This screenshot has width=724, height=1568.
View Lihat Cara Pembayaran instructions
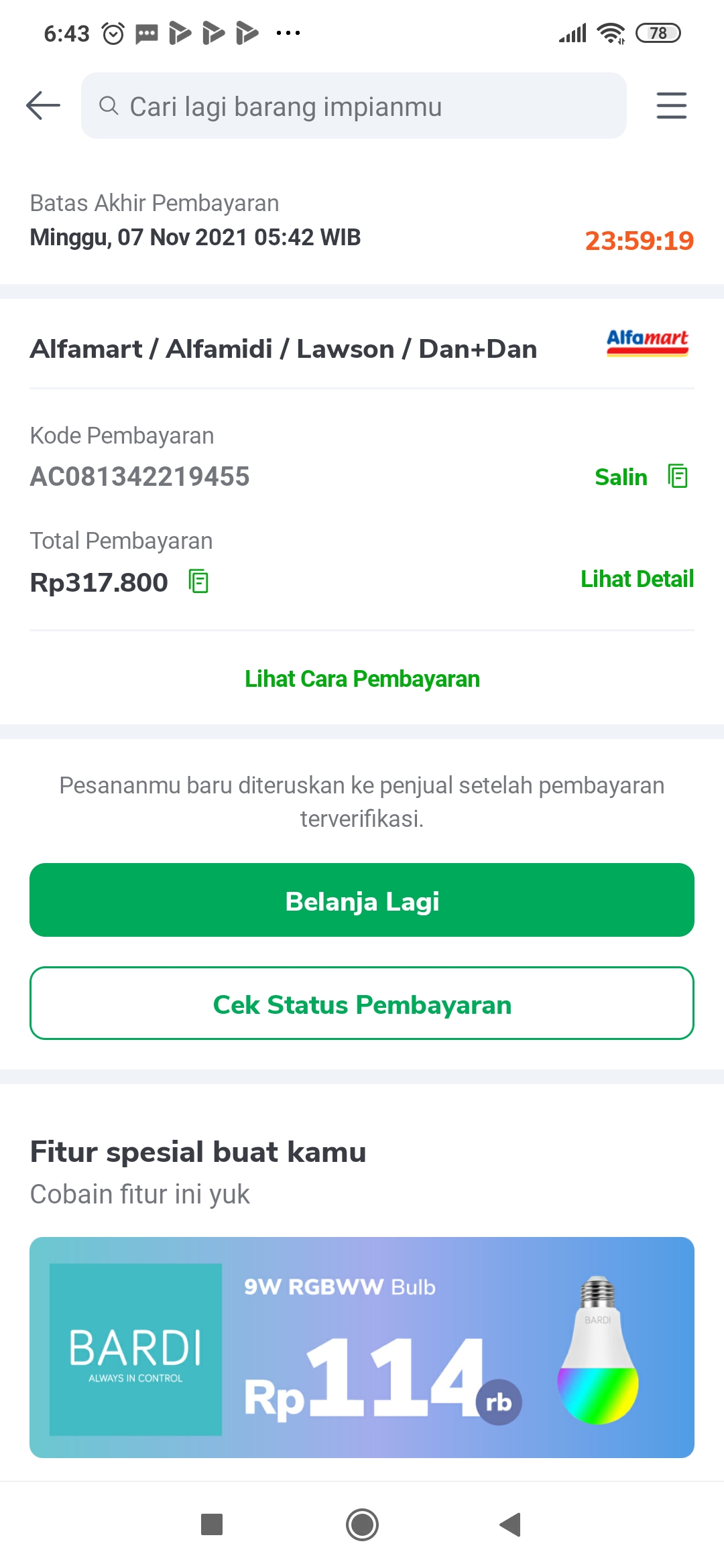coord(362,679)
